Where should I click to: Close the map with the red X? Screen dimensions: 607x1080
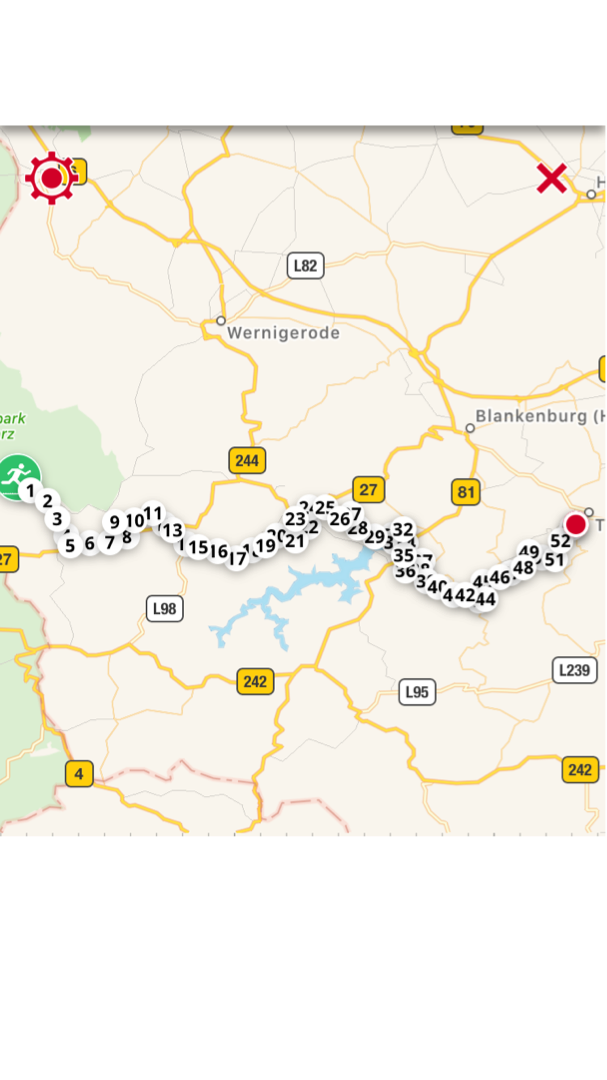(552, 178)
